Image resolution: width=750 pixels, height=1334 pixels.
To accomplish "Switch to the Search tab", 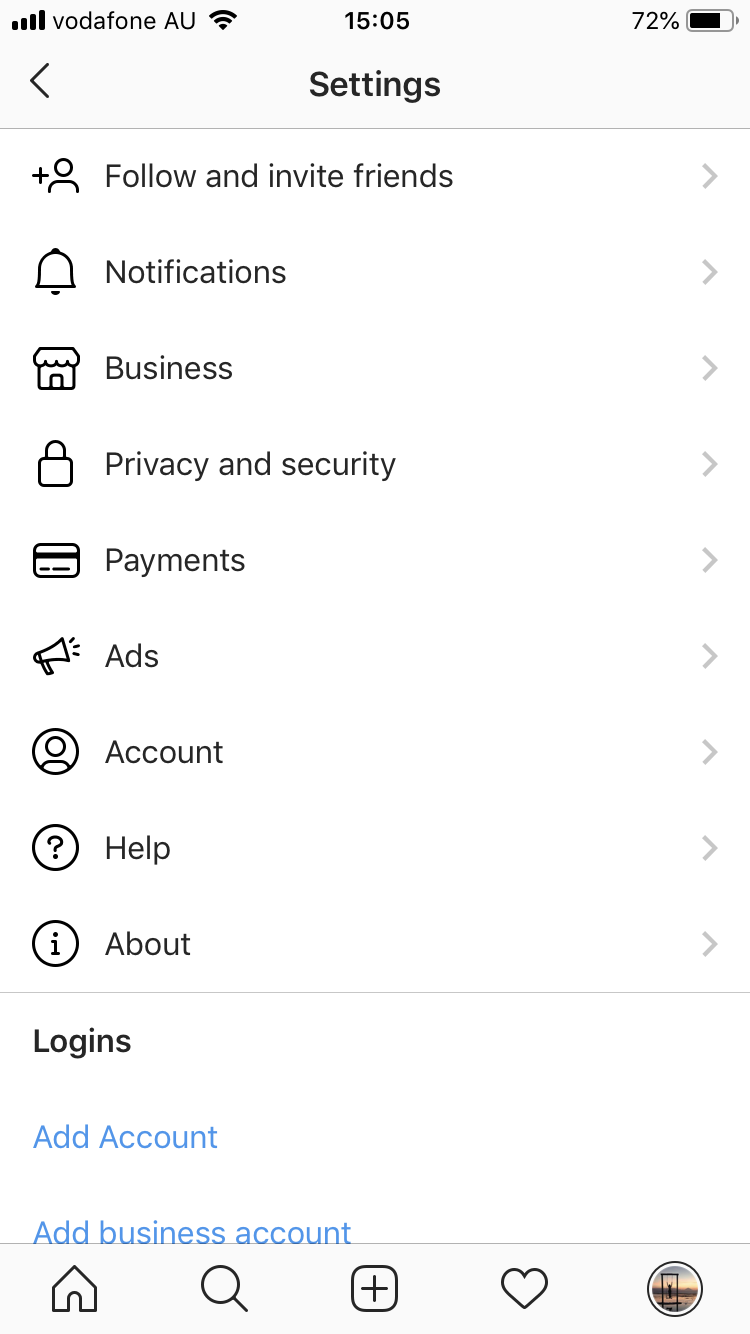I will pos(224,1288).
